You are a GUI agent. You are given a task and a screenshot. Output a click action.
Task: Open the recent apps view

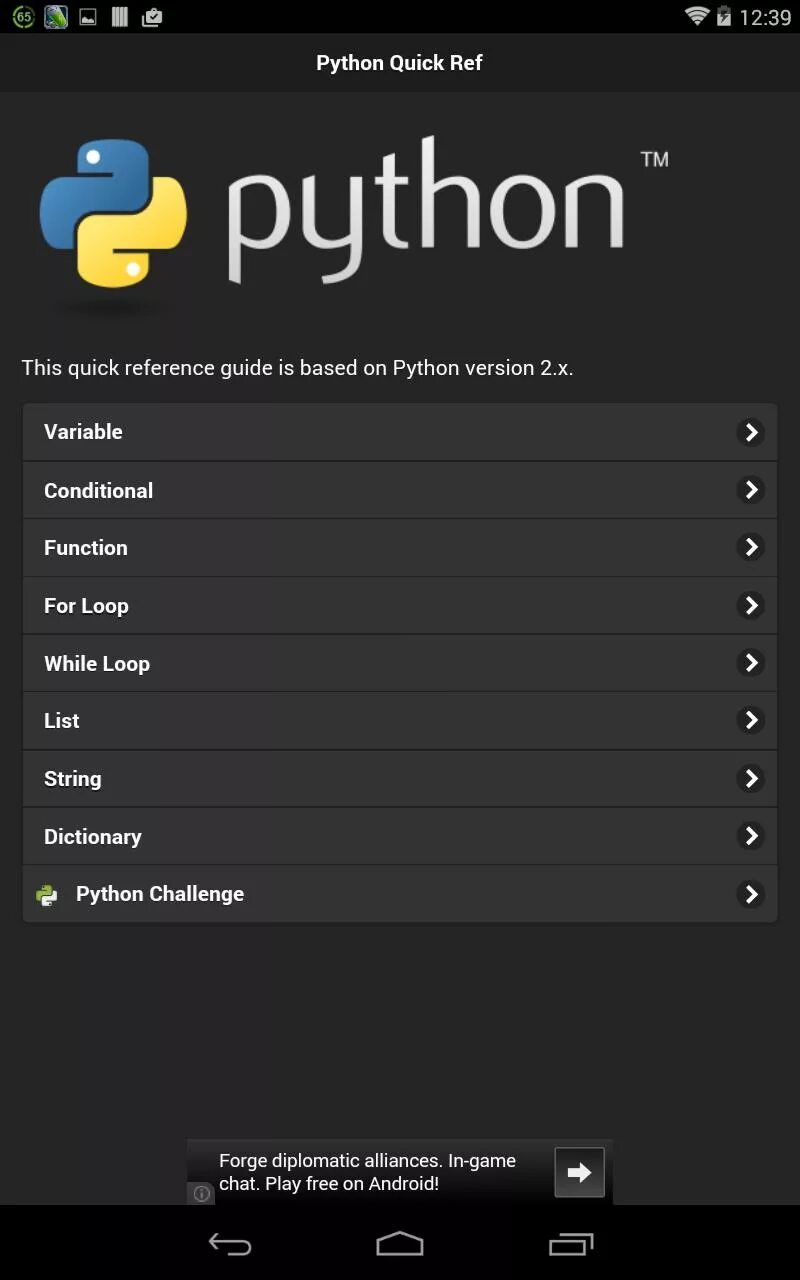[x=571, y=1243]
